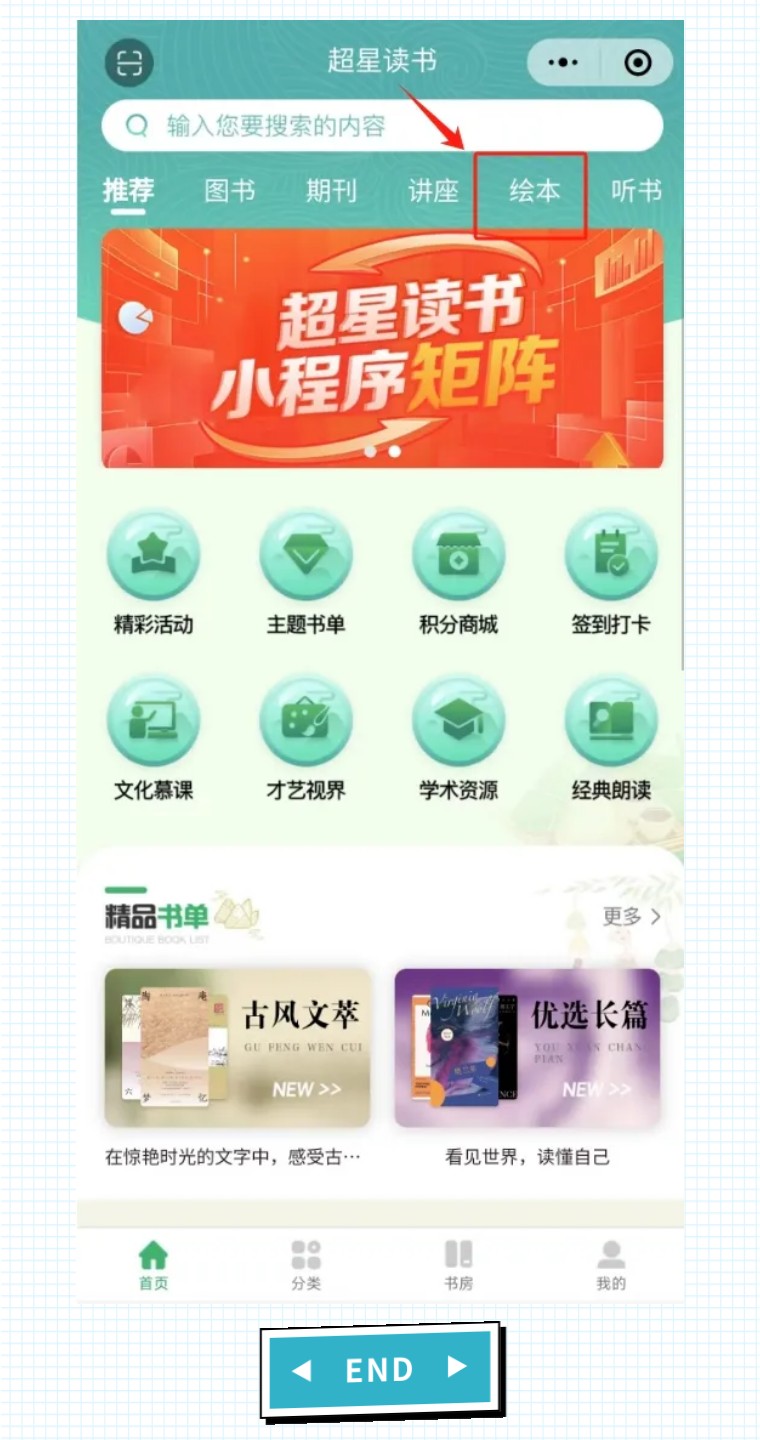Viewport: 760px width, 1440px height.
Task: Open the 超星读书小程序矩阵 banner
Action: pos(382,348)
